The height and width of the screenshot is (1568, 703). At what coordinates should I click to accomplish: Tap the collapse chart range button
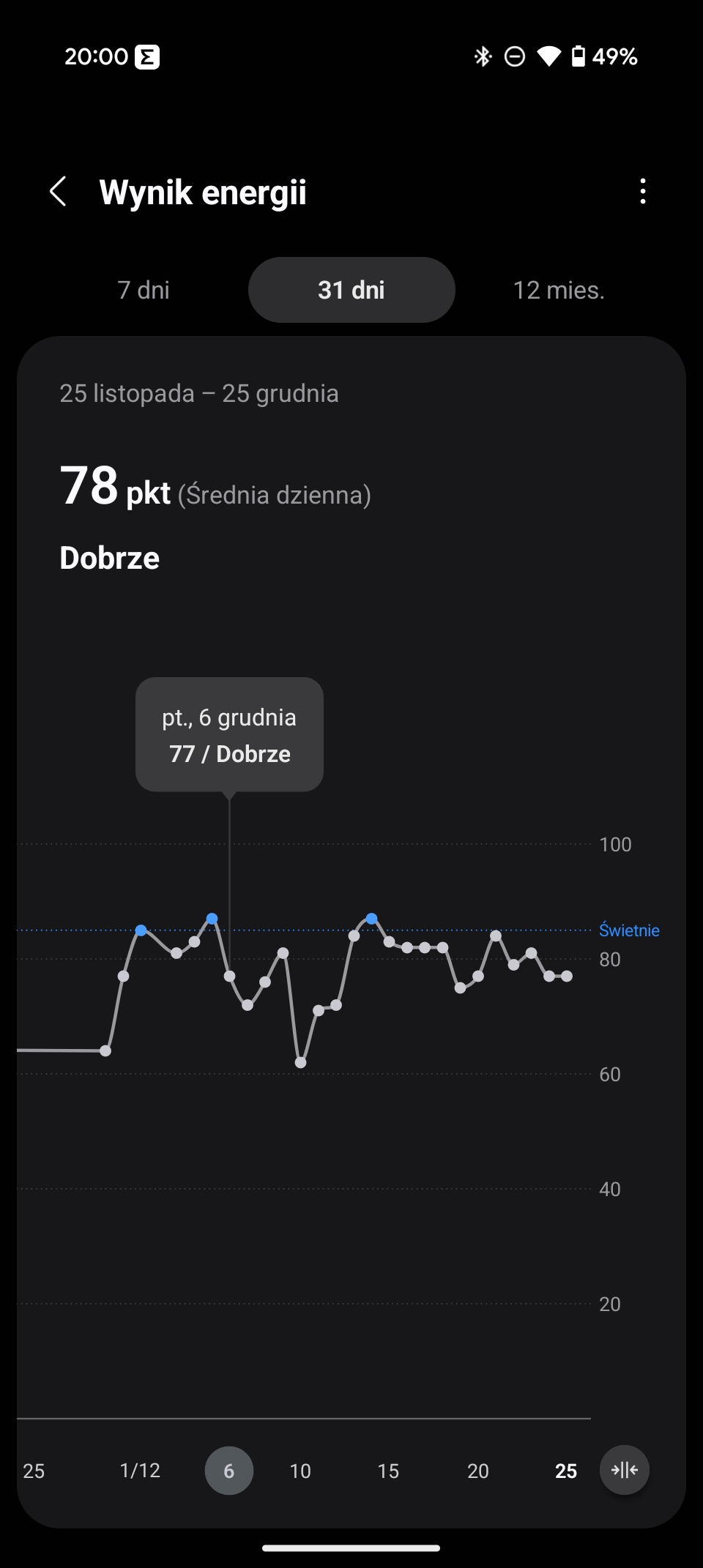click(625, 1470)
